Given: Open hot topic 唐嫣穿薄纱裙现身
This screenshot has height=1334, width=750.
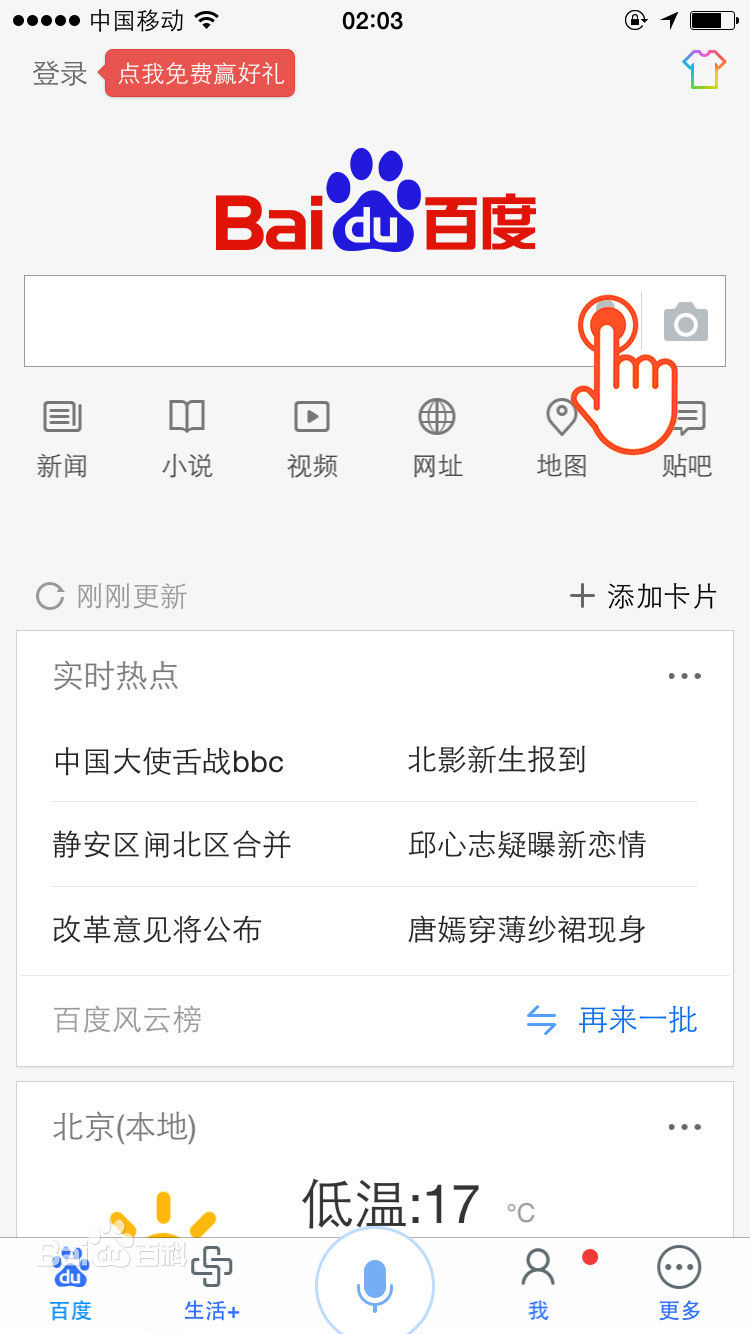Looking at the screenshot, I should click(527, 930).
